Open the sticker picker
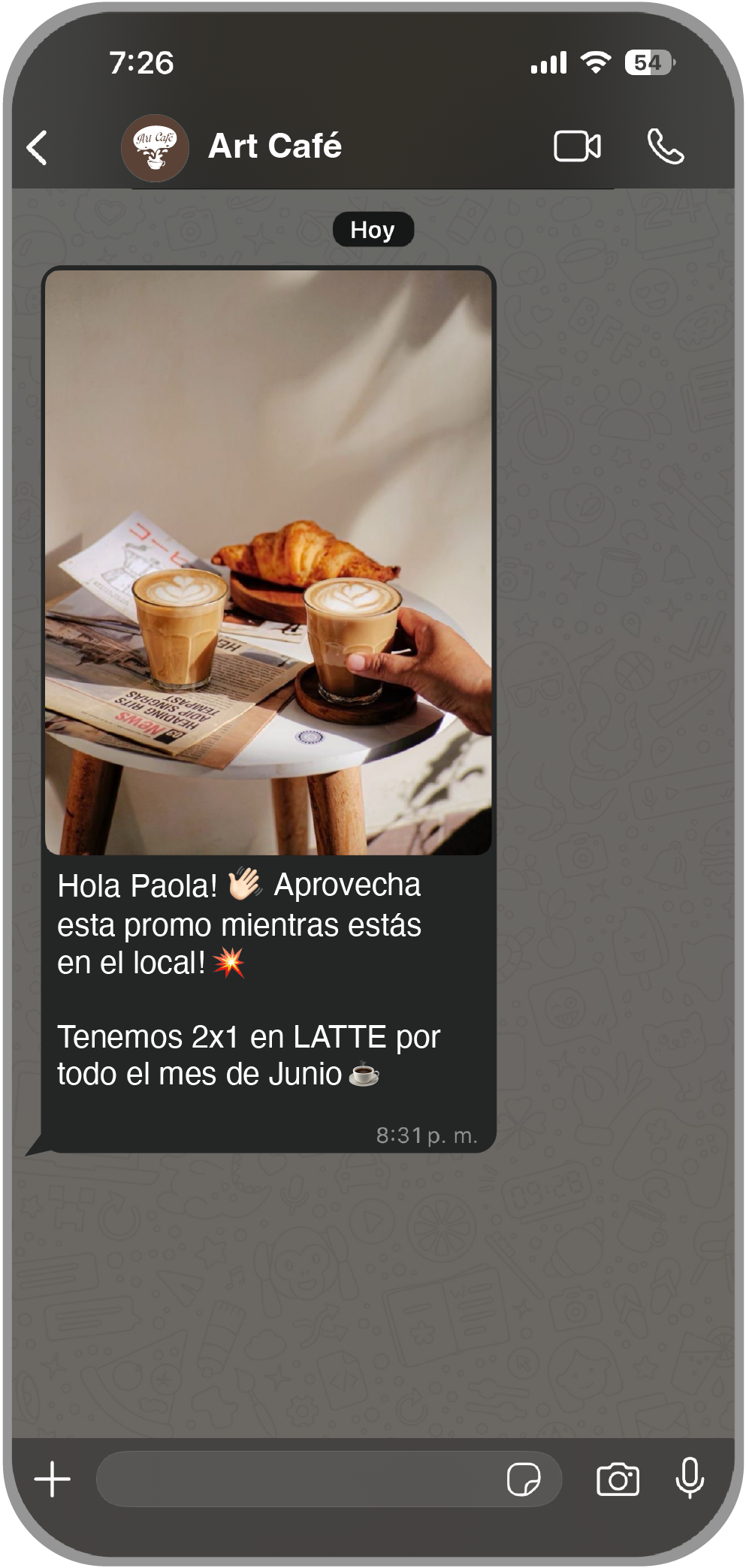749x1568 pixels. click(x=524, y=1479)
